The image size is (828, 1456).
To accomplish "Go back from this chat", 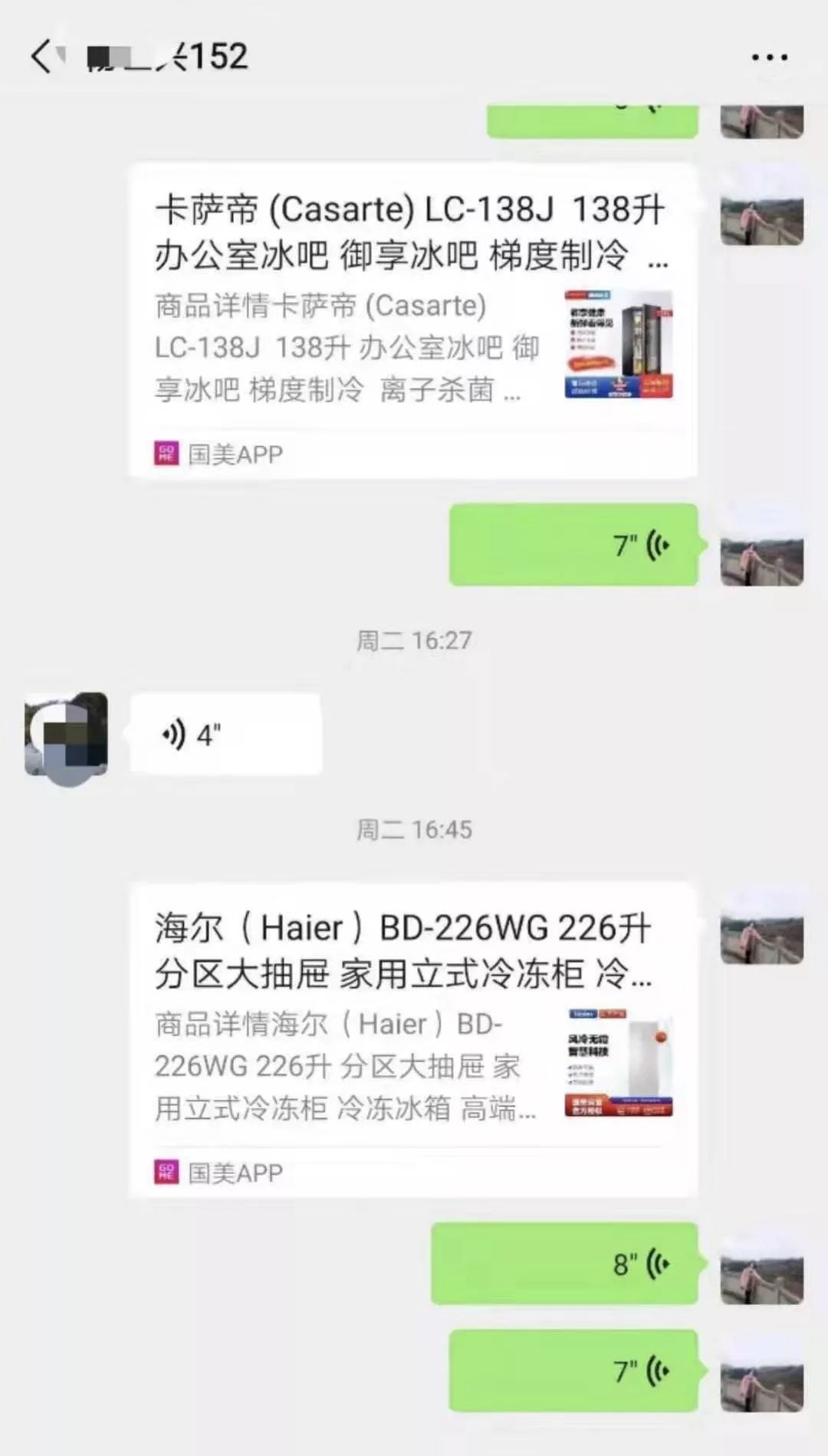I will tap(43, 57).
